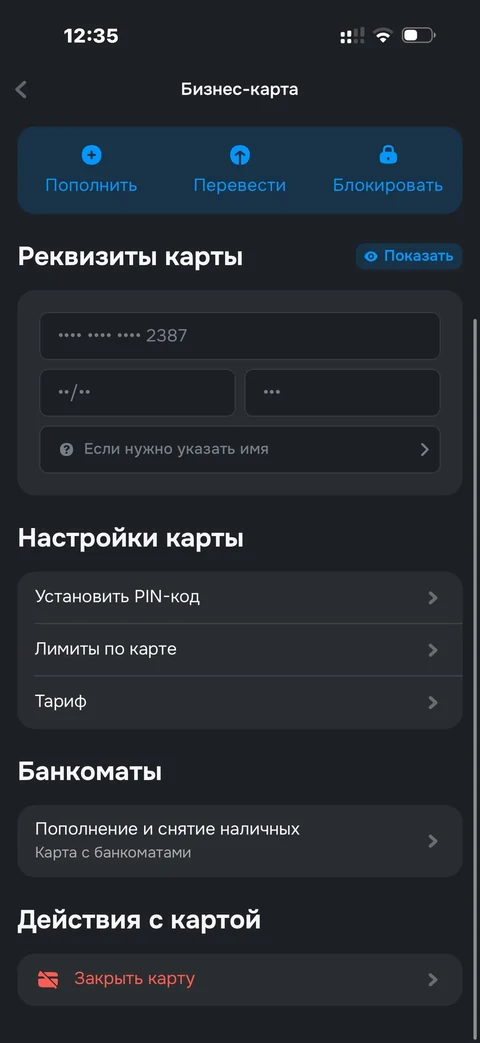
Task: Select Блокировать to block the card
Action: pos(388,170)
